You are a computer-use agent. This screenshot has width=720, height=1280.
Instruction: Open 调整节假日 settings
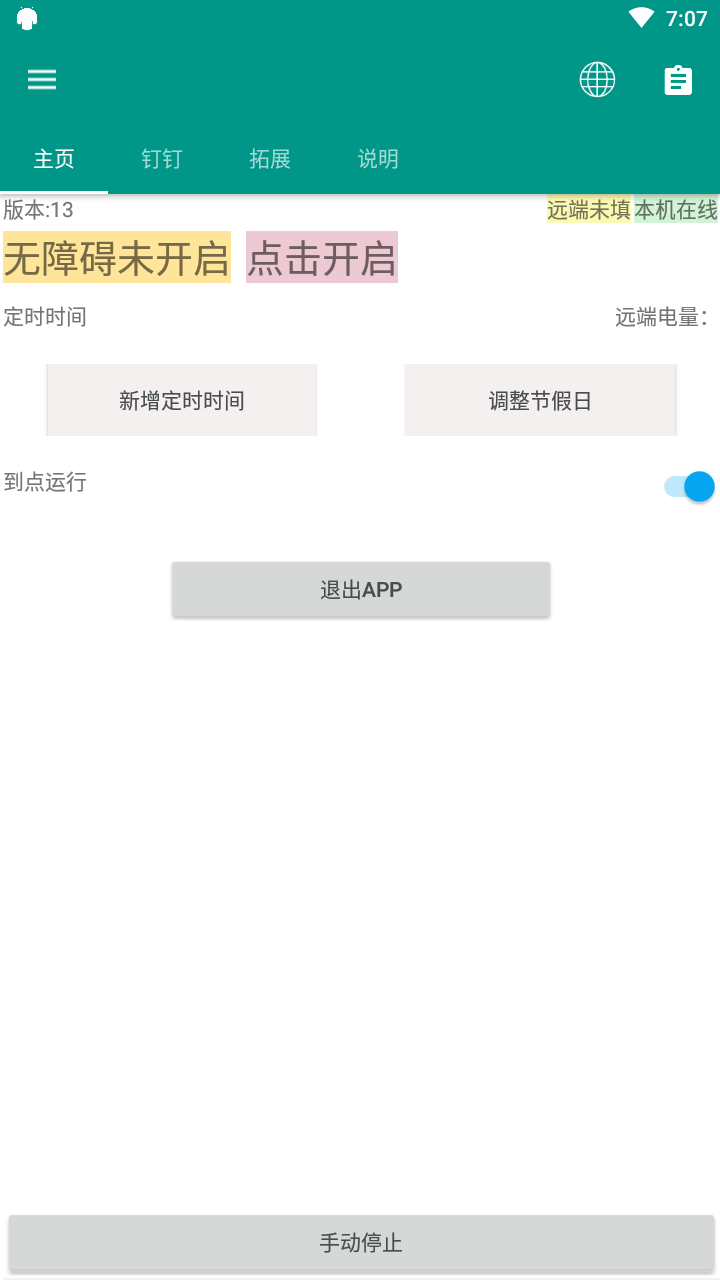(540, 401)
